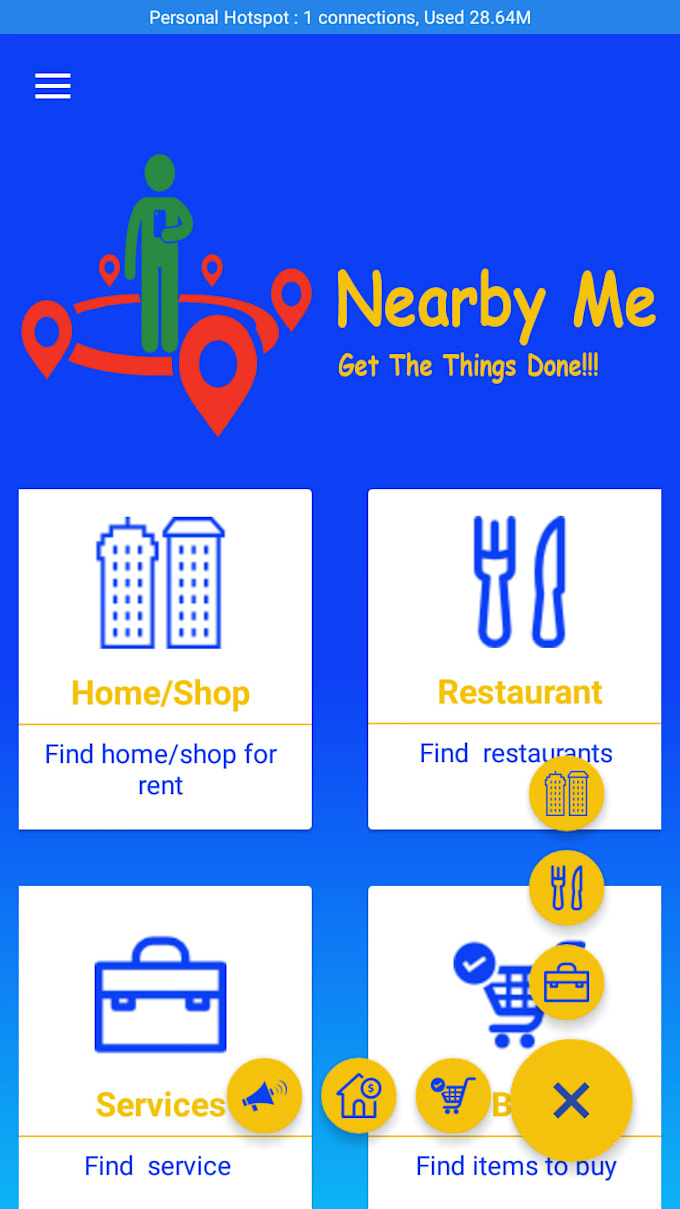
Task: Close the floating action menu
Action: click(571, 1101)
